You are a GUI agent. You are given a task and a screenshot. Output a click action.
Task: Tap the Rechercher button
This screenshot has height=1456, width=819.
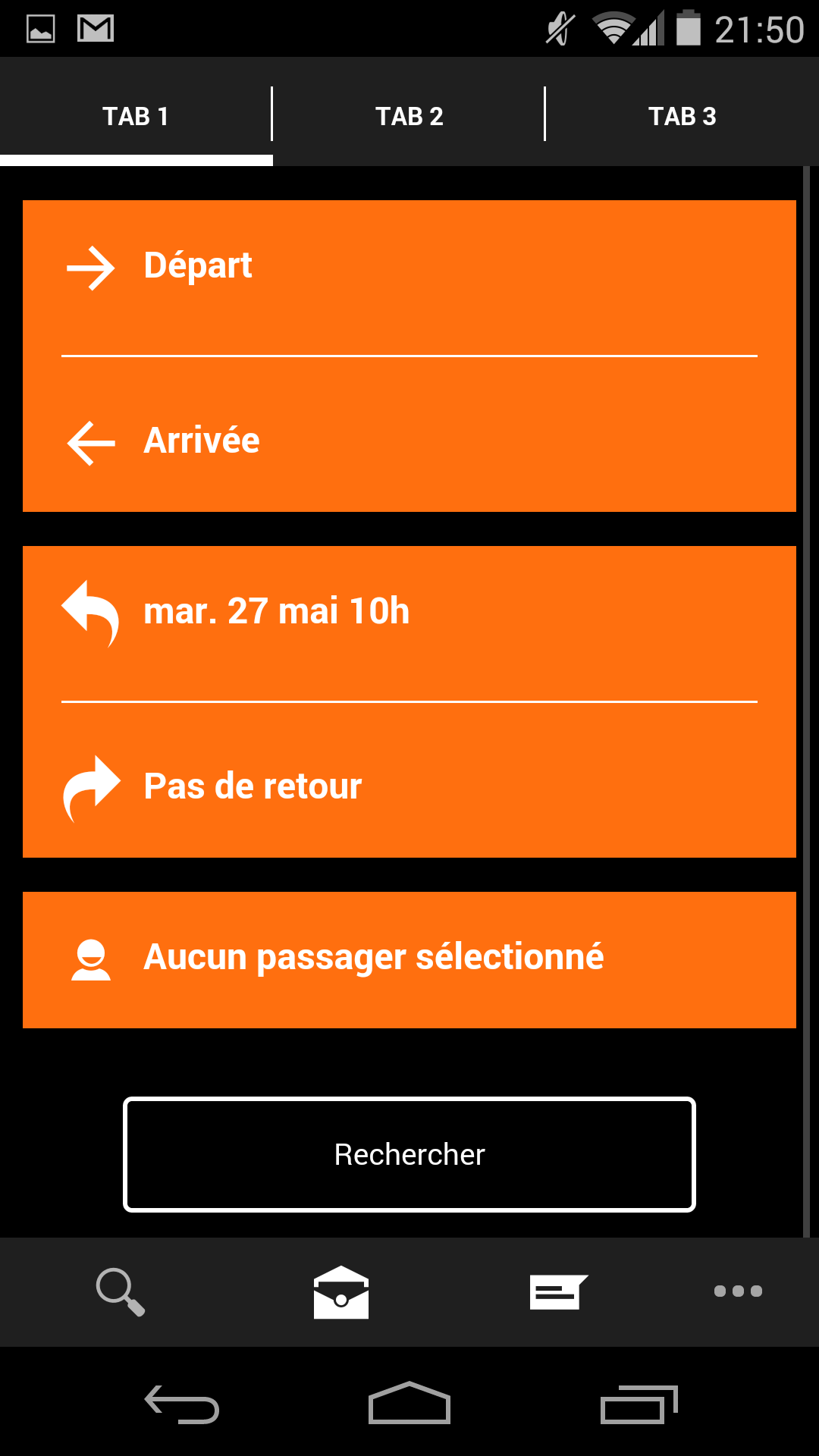pos(409,1154)
